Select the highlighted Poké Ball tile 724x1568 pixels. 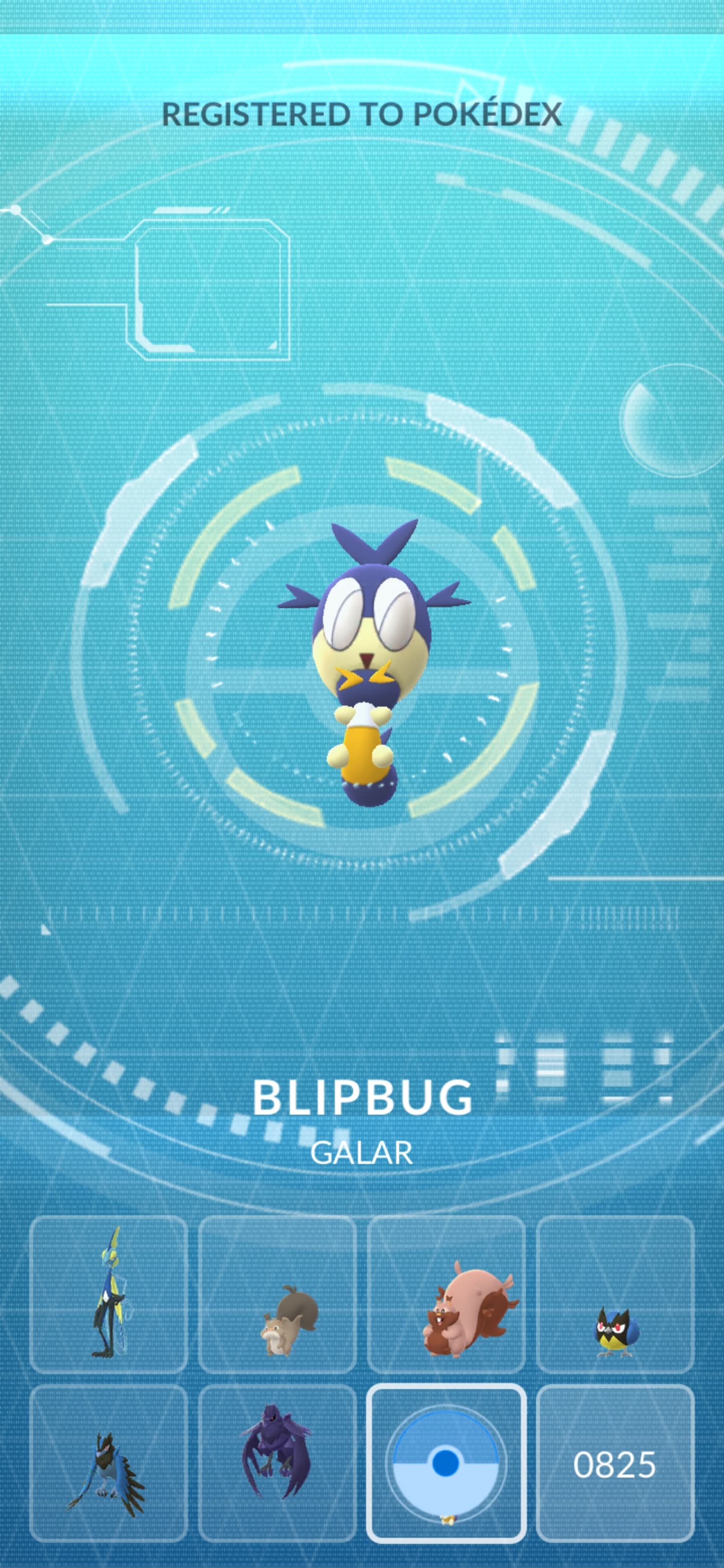pyautogui.click(x=446, y=1463)
